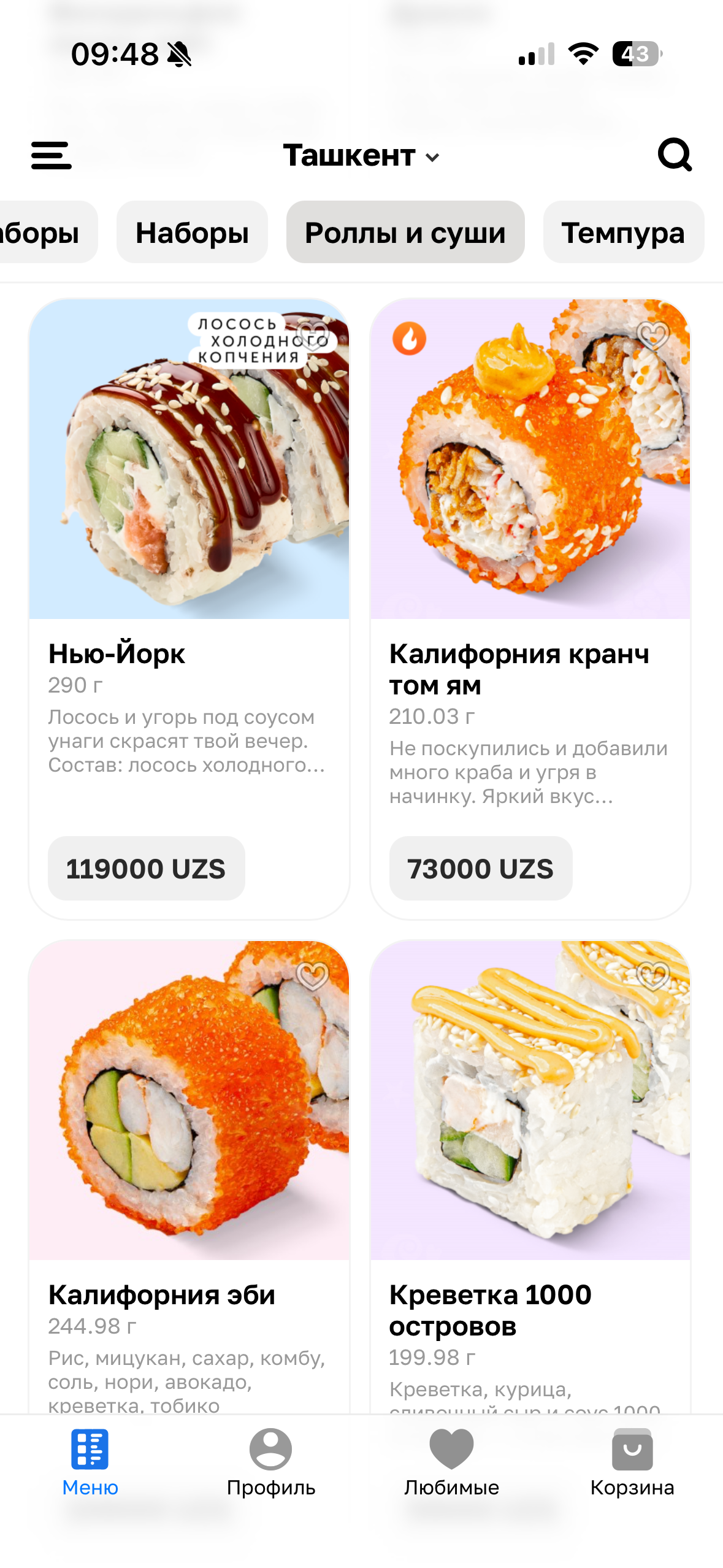Switch to the Темпура category
The height and width of the screenshot is (1568, 723).
[622, 233]
